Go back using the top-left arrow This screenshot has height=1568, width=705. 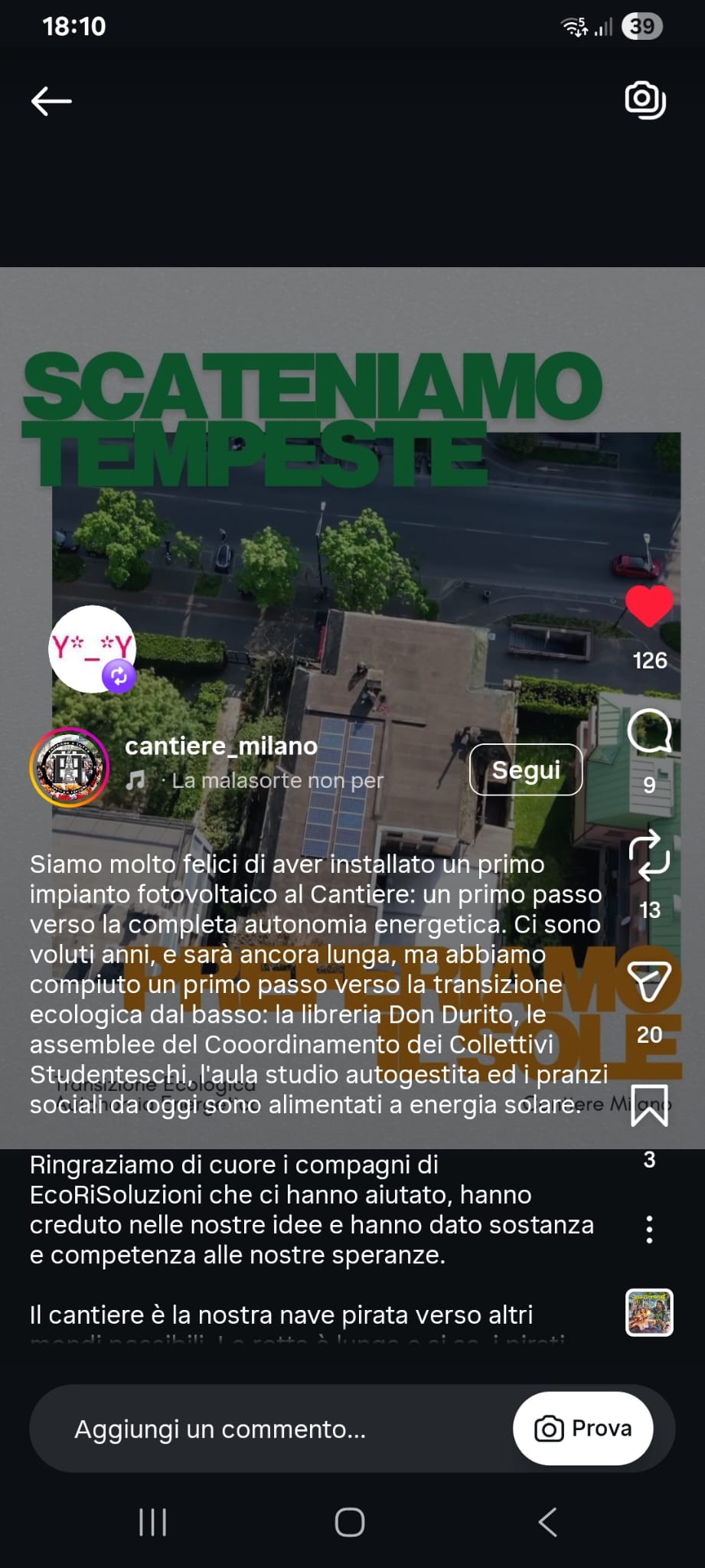[x=51, y=100]
